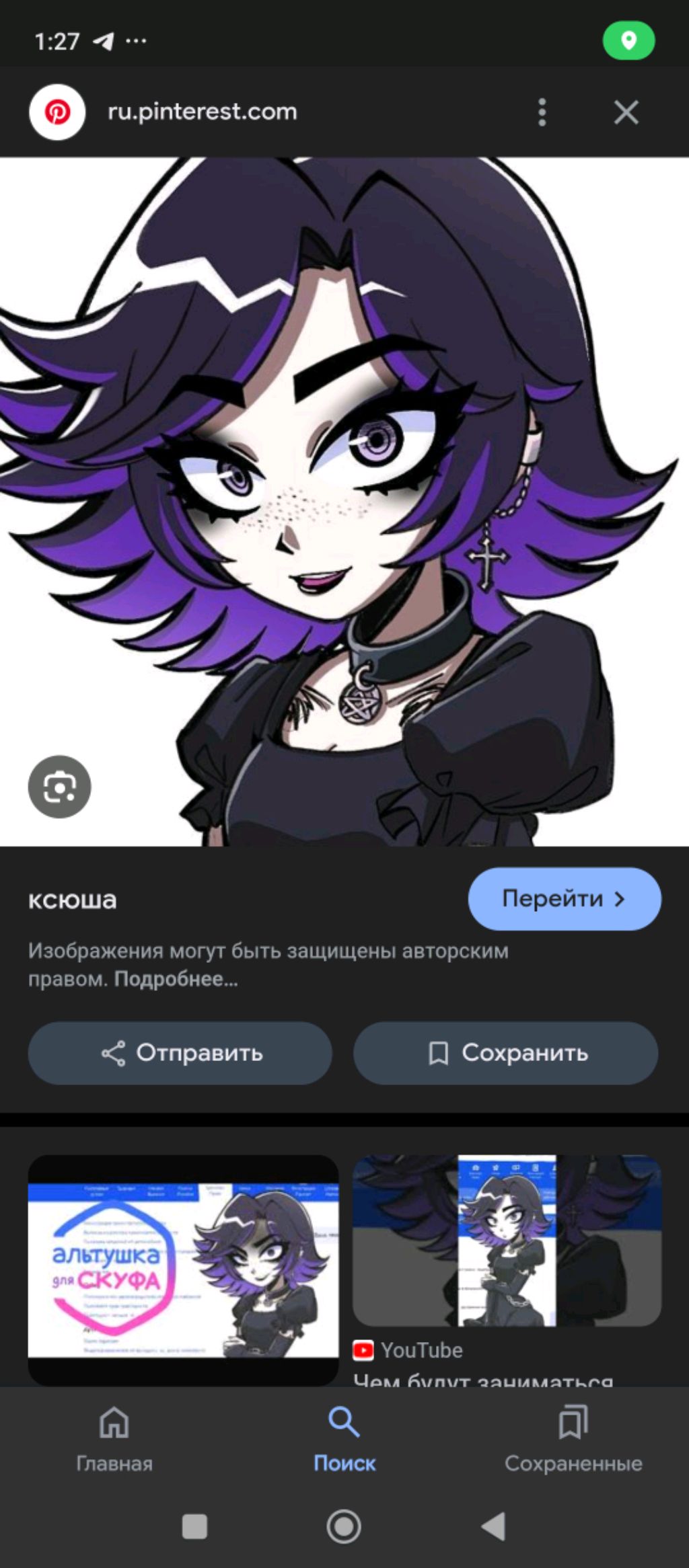Open the related YouTube image result

click(507, 1241)
